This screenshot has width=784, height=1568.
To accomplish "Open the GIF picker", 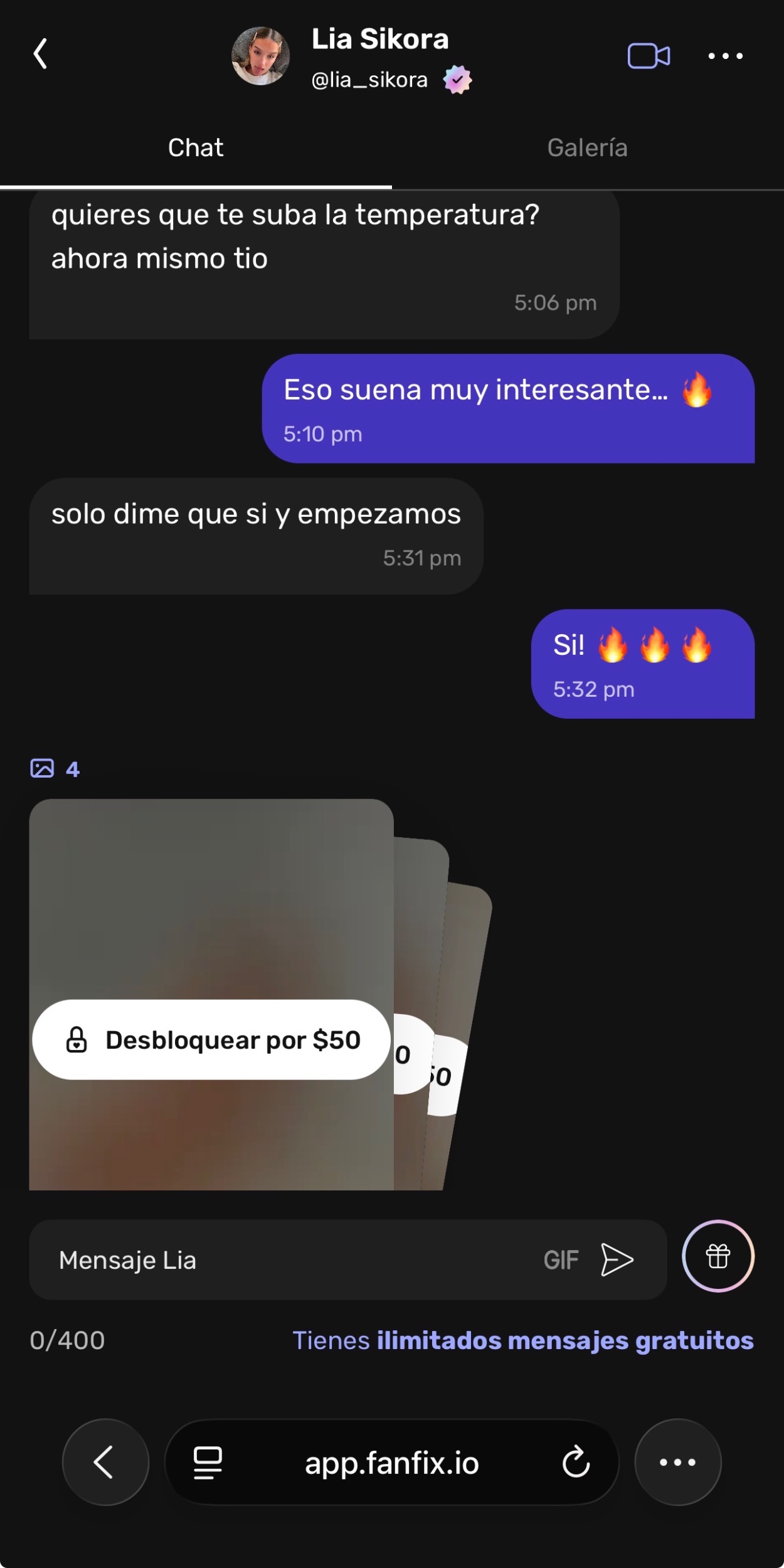I will [x=560, y=1260].
